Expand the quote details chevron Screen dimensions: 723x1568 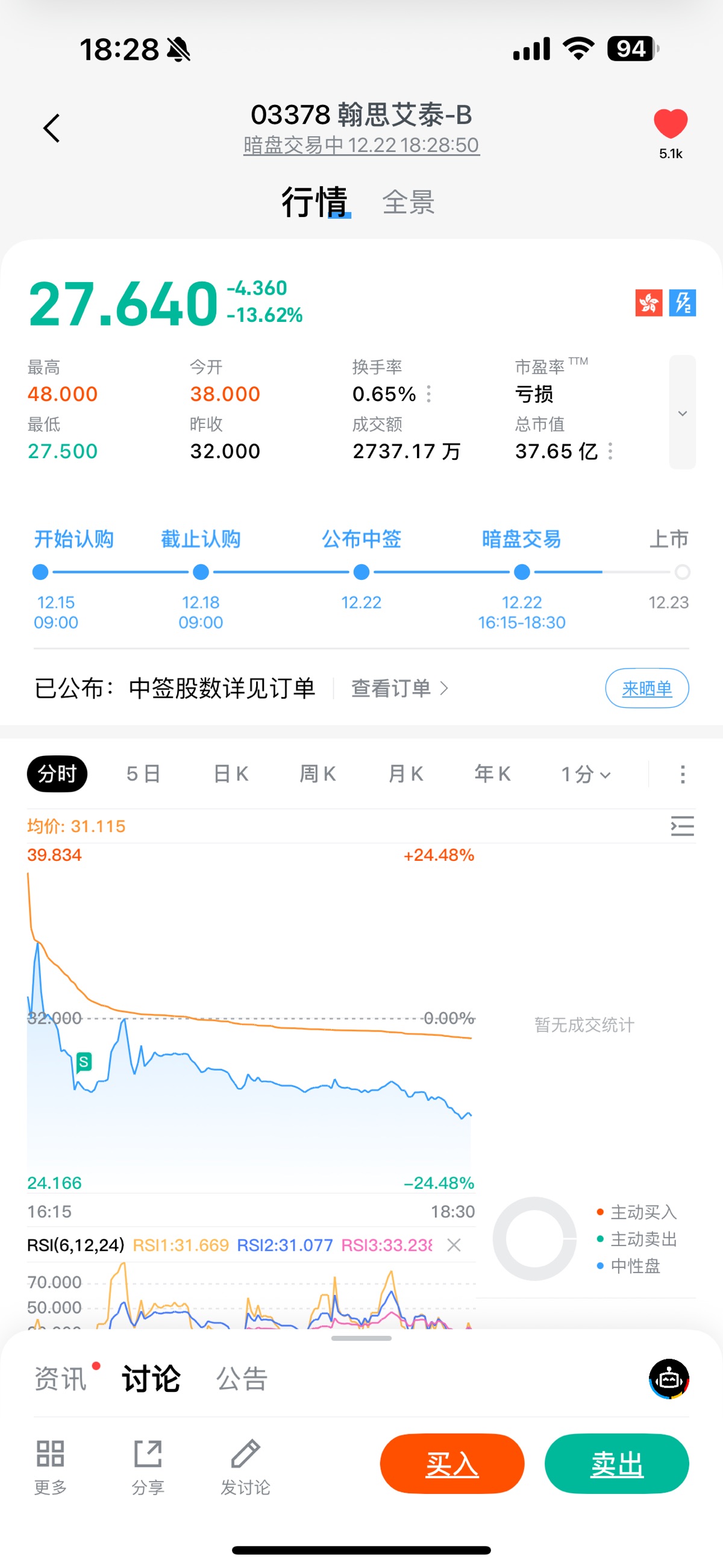(682, 414)
